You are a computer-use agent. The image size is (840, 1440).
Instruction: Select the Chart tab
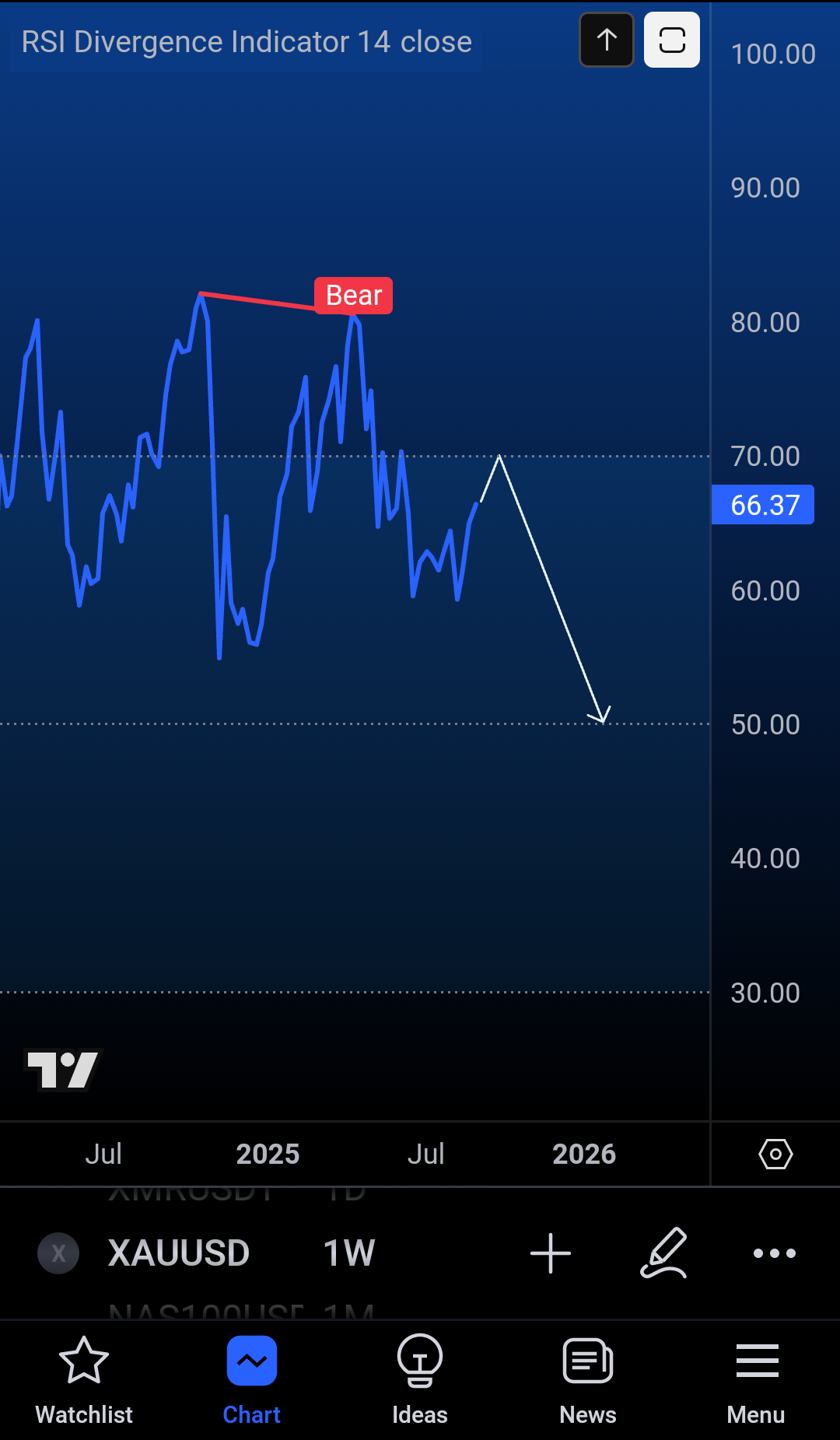(x=252, y=1381)
